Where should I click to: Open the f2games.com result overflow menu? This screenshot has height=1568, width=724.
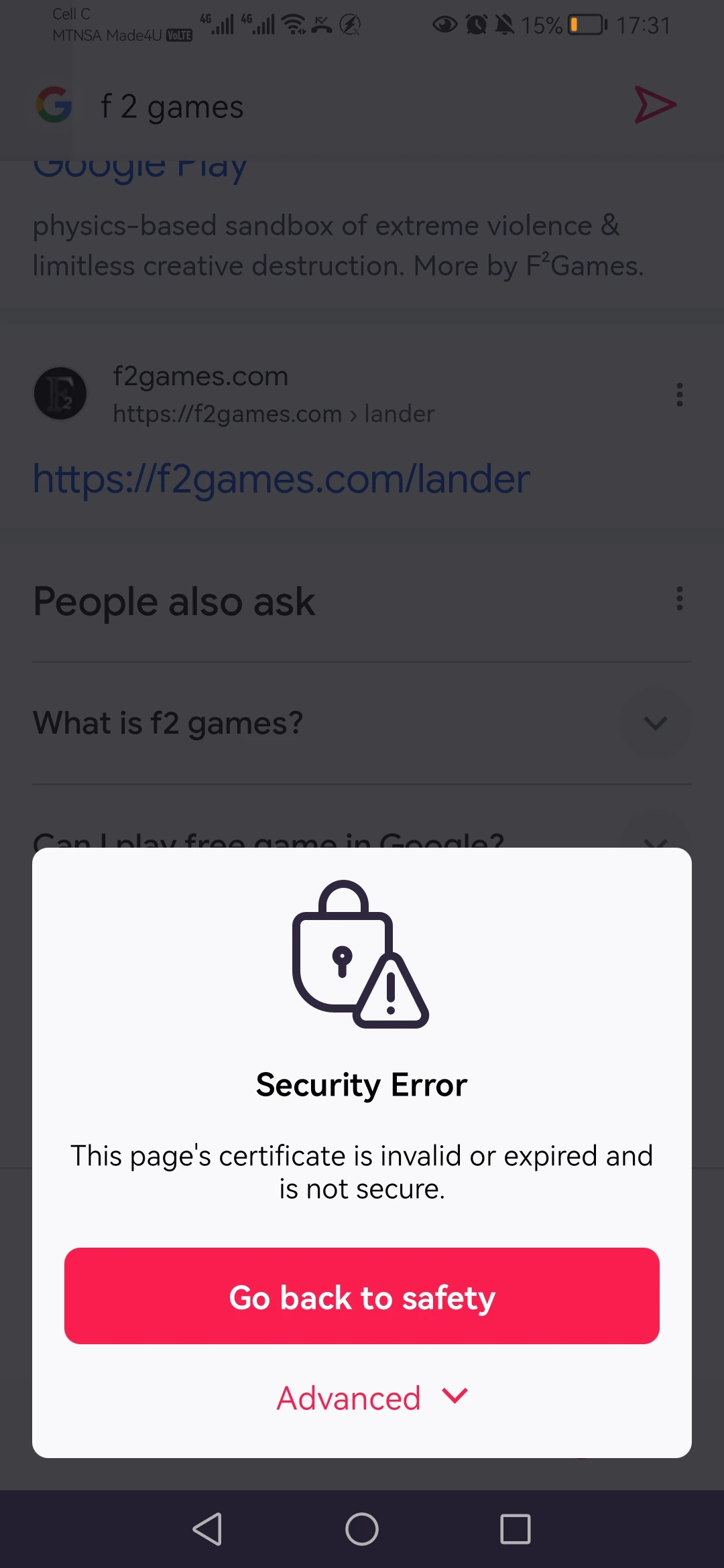click(679, 395)
